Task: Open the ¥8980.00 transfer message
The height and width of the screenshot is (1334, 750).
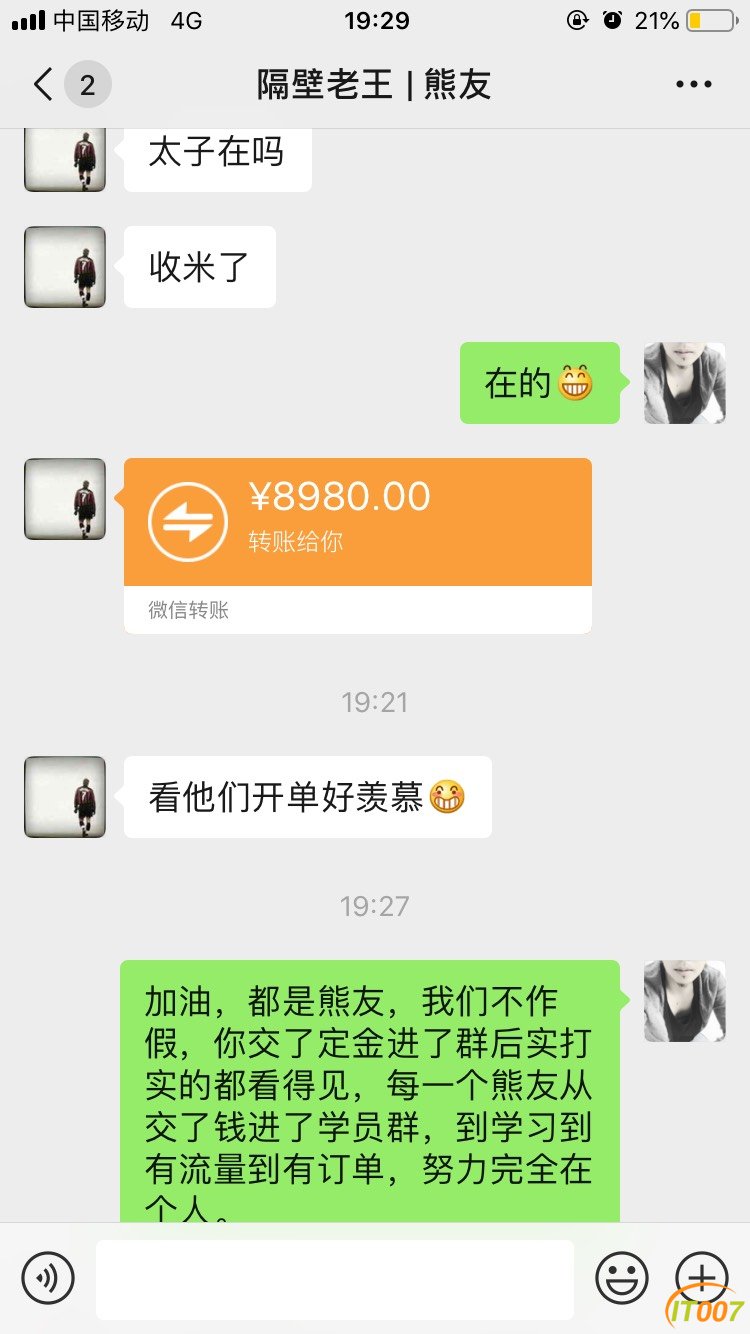Action: click(357, 545)
